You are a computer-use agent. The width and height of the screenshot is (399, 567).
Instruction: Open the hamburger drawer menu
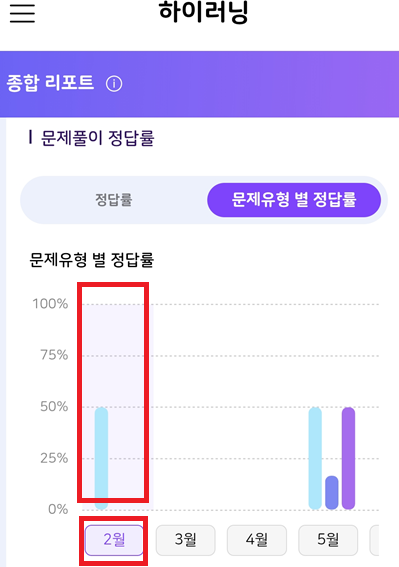coord(22,14)
